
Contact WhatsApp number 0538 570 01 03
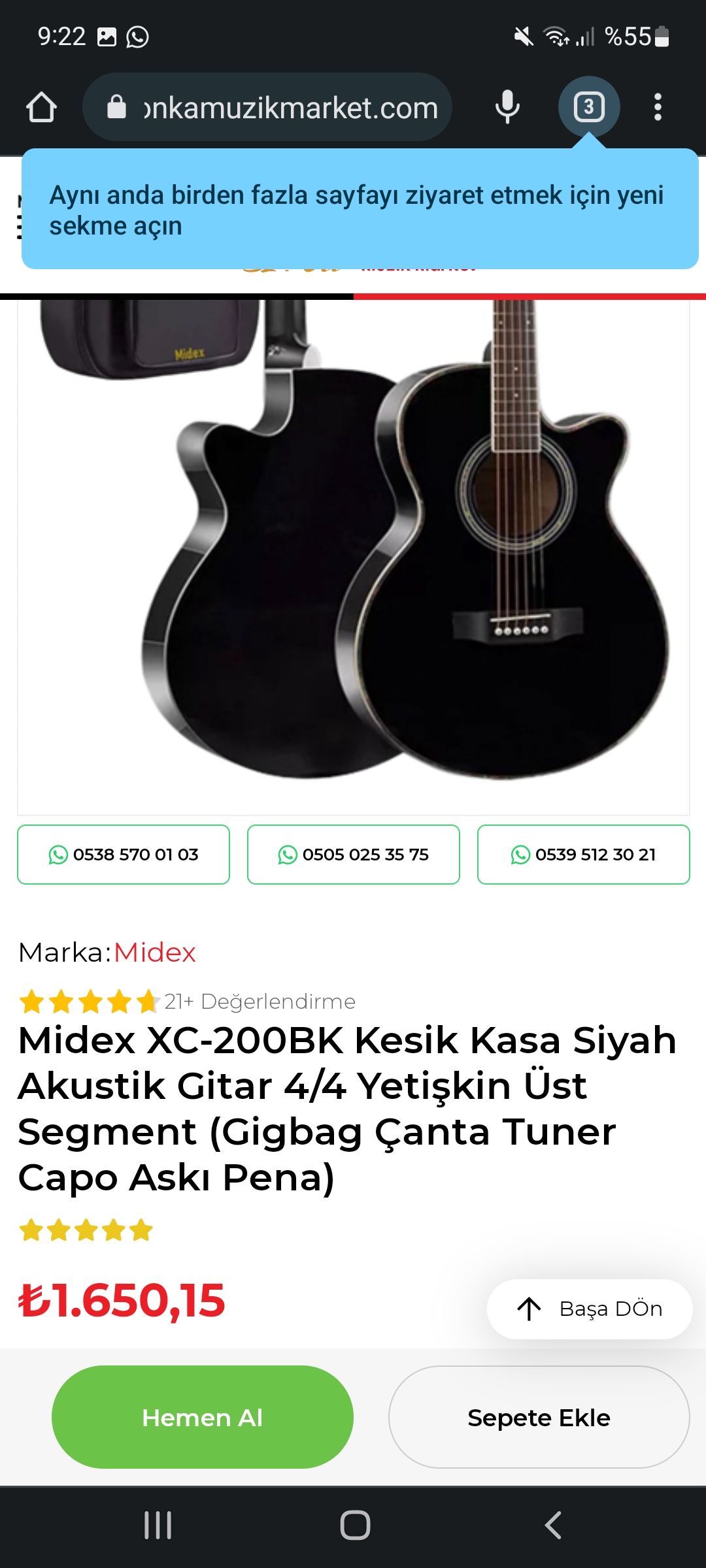pos(124,855)
